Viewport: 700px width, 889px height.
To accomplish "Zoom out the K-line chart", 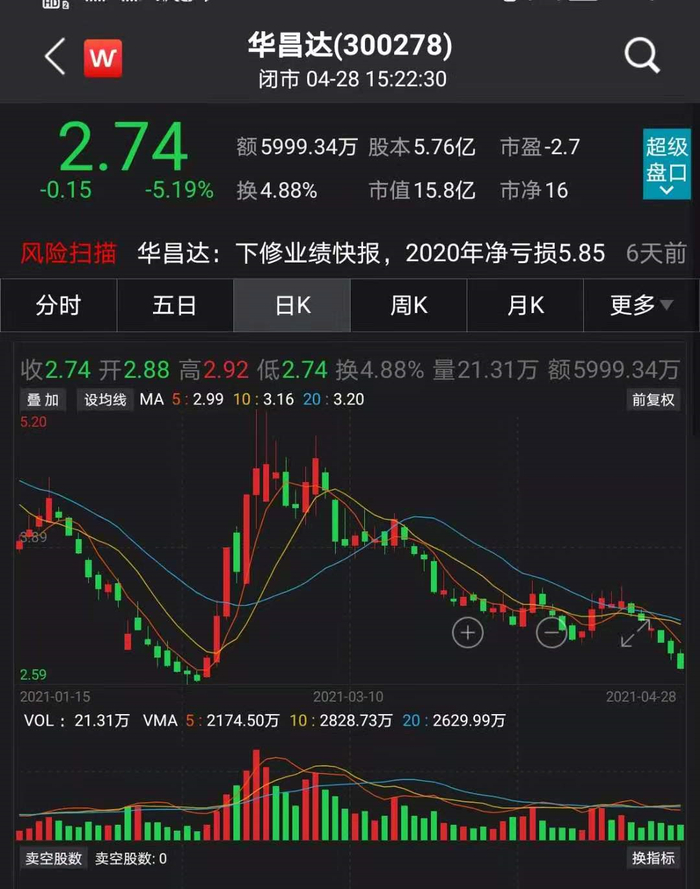I will [x=551, y=632].
